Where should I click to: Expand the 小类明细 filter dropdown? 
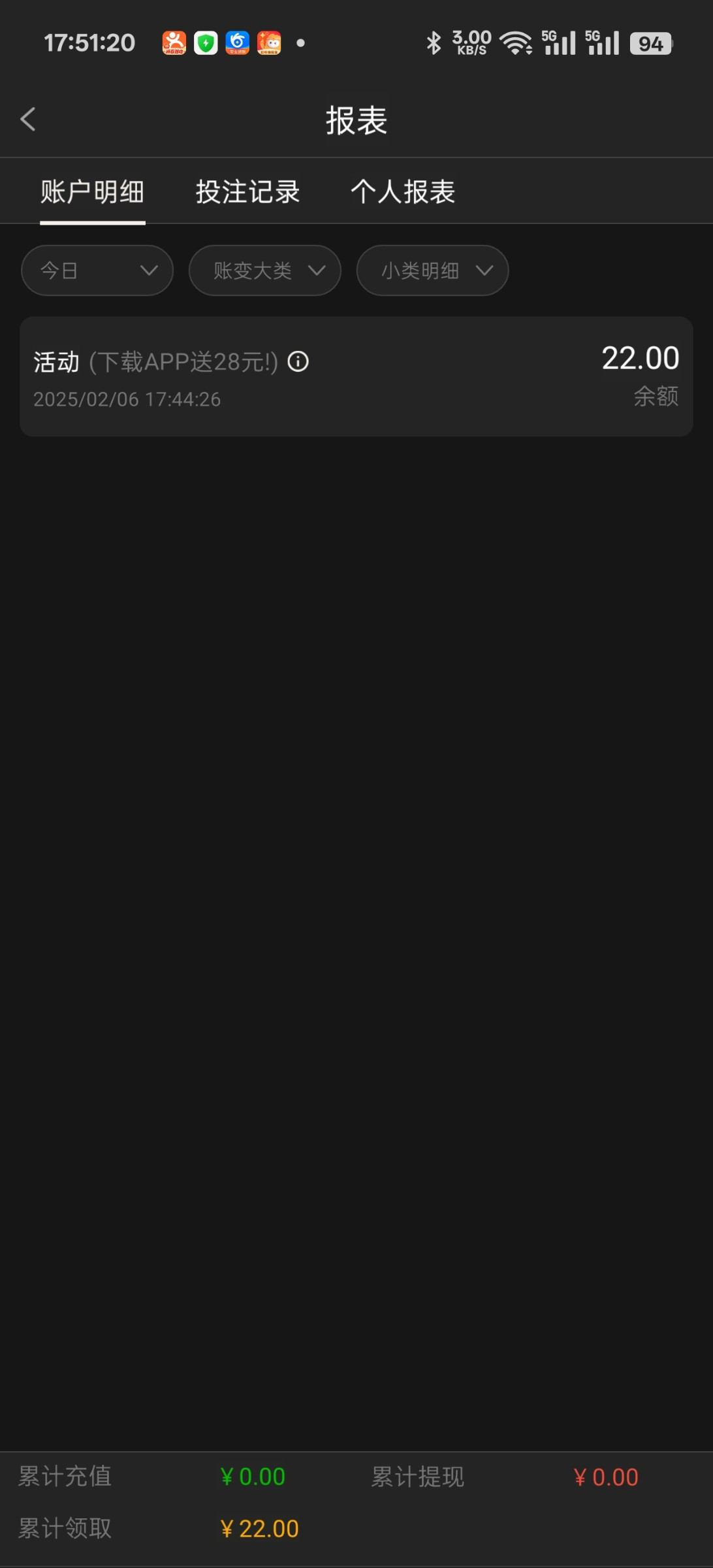(432, 270)
